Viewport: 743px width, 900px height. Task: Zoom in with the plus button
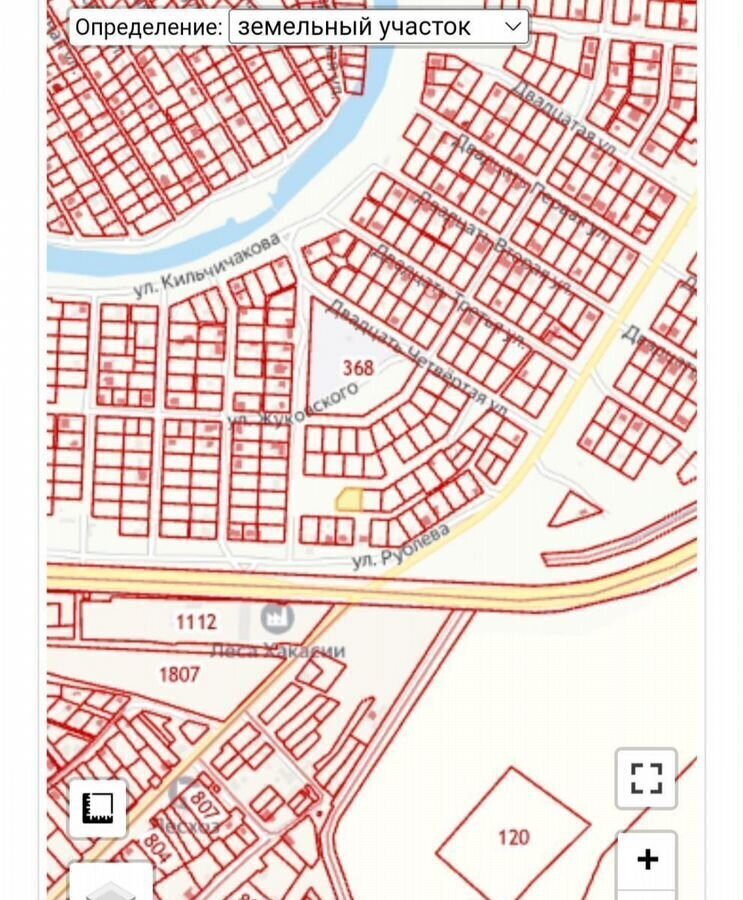647,859
